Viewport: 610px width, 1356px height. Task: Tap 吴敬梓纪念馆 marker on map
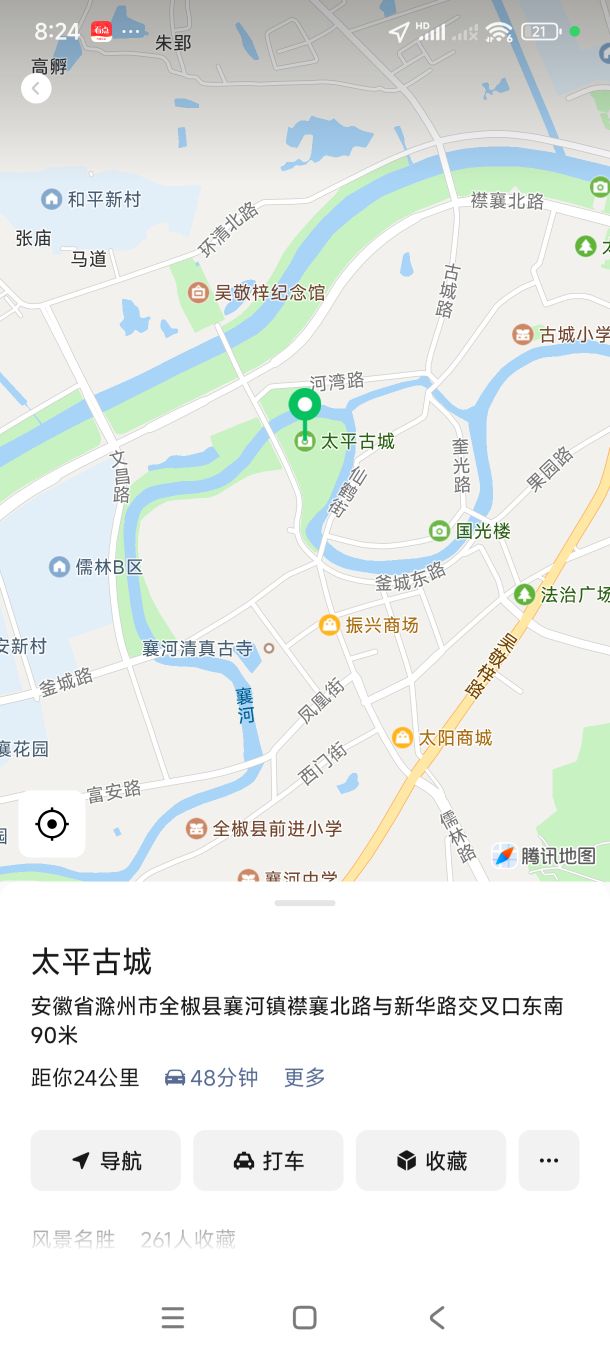[198, 293]
